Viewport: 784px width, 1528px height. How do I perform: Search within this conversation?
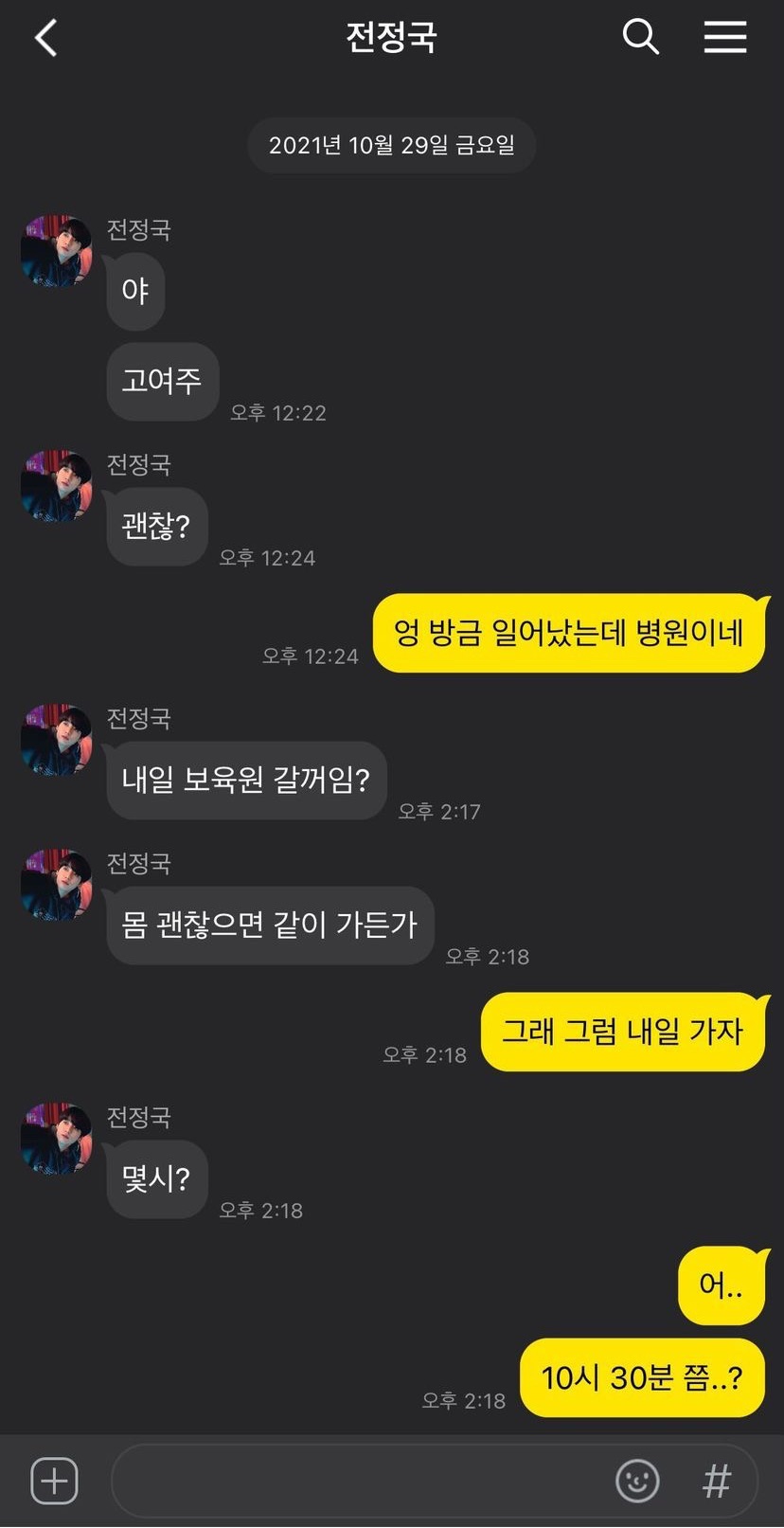pos(640,38)
